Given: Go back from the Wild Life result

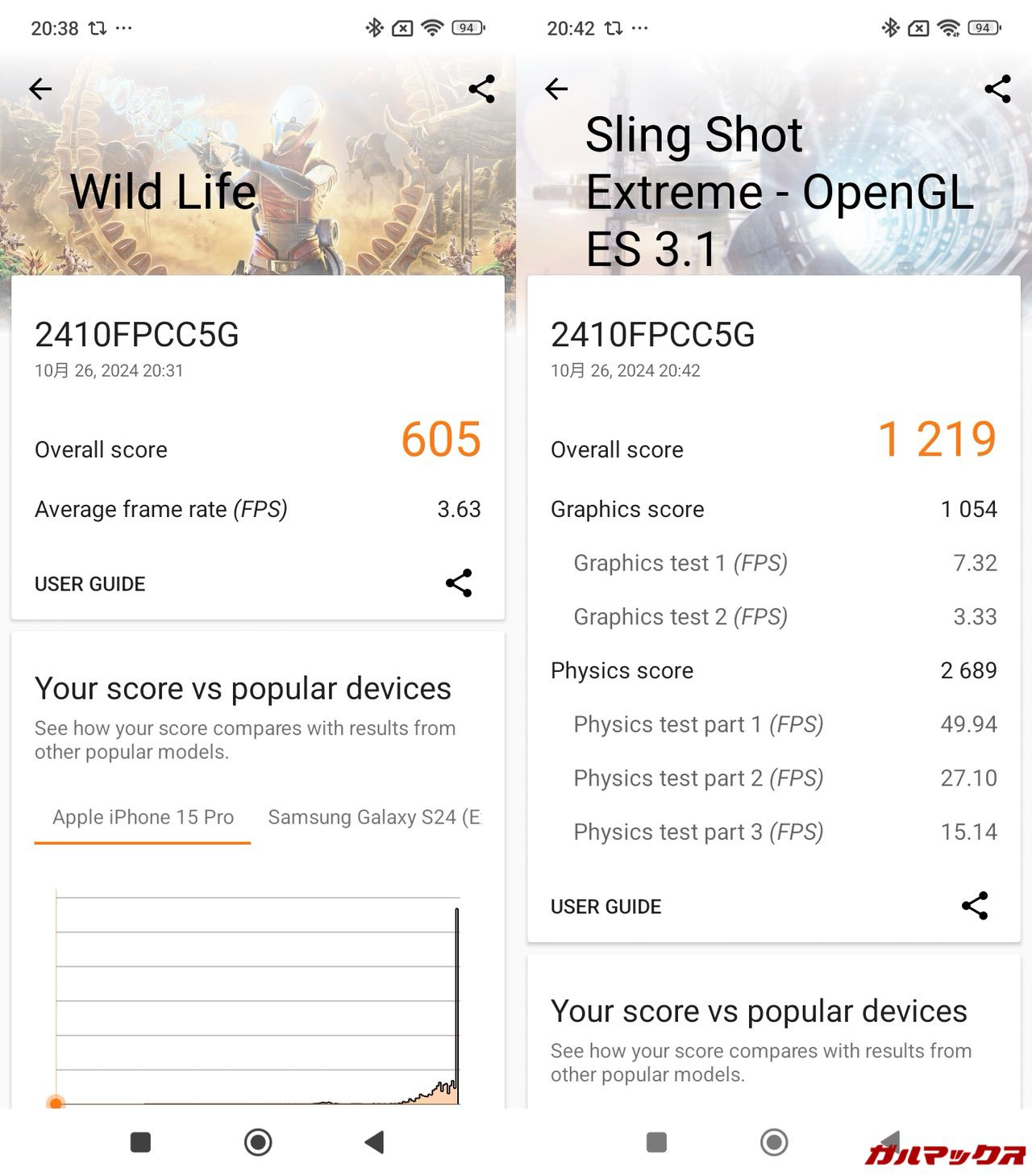Looking at the screenshot, I should click(40, 89).
